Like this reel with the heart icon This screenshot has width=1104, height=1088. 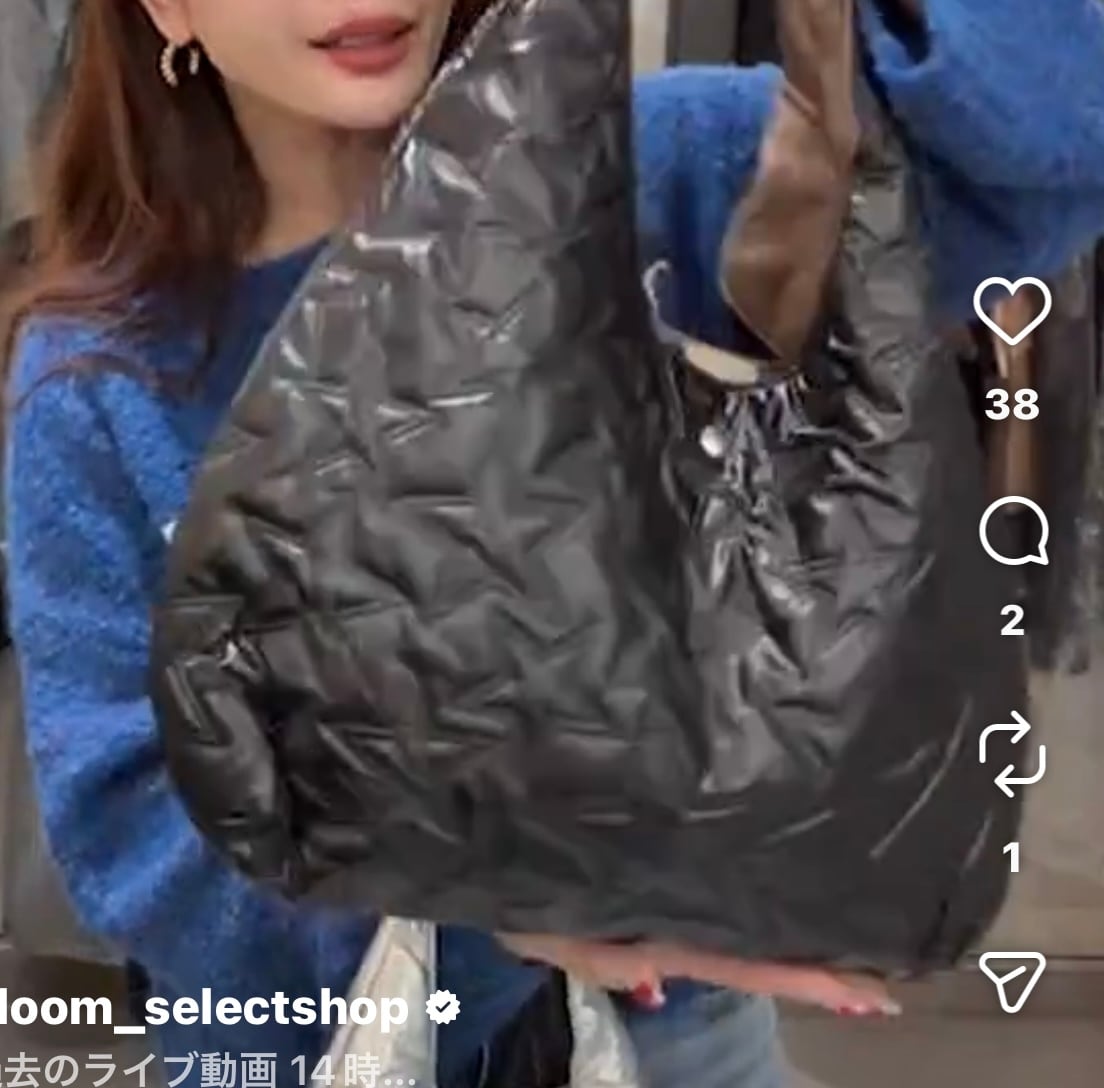point(1012,311)
